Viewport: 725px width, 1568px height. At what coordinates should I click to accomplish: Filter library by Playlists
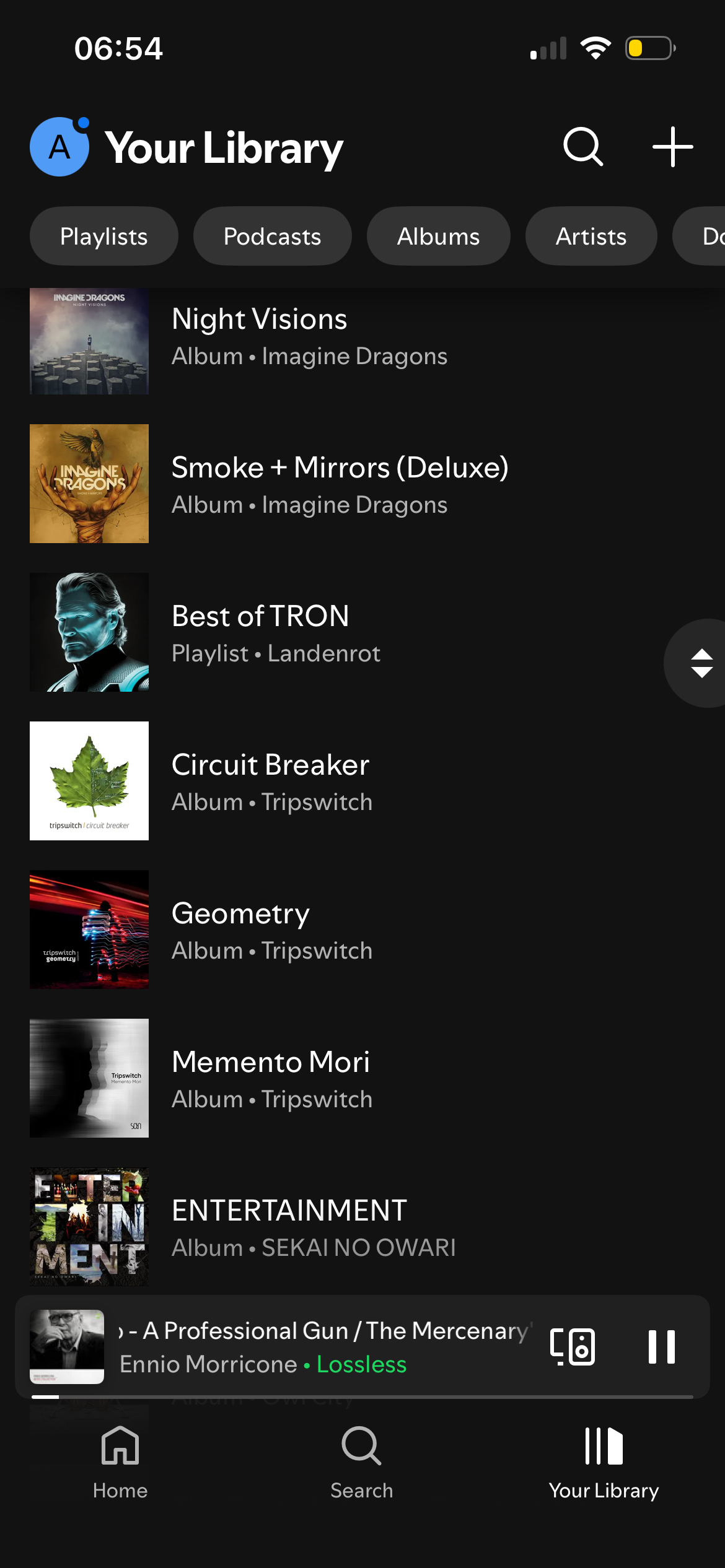point(104,237)
